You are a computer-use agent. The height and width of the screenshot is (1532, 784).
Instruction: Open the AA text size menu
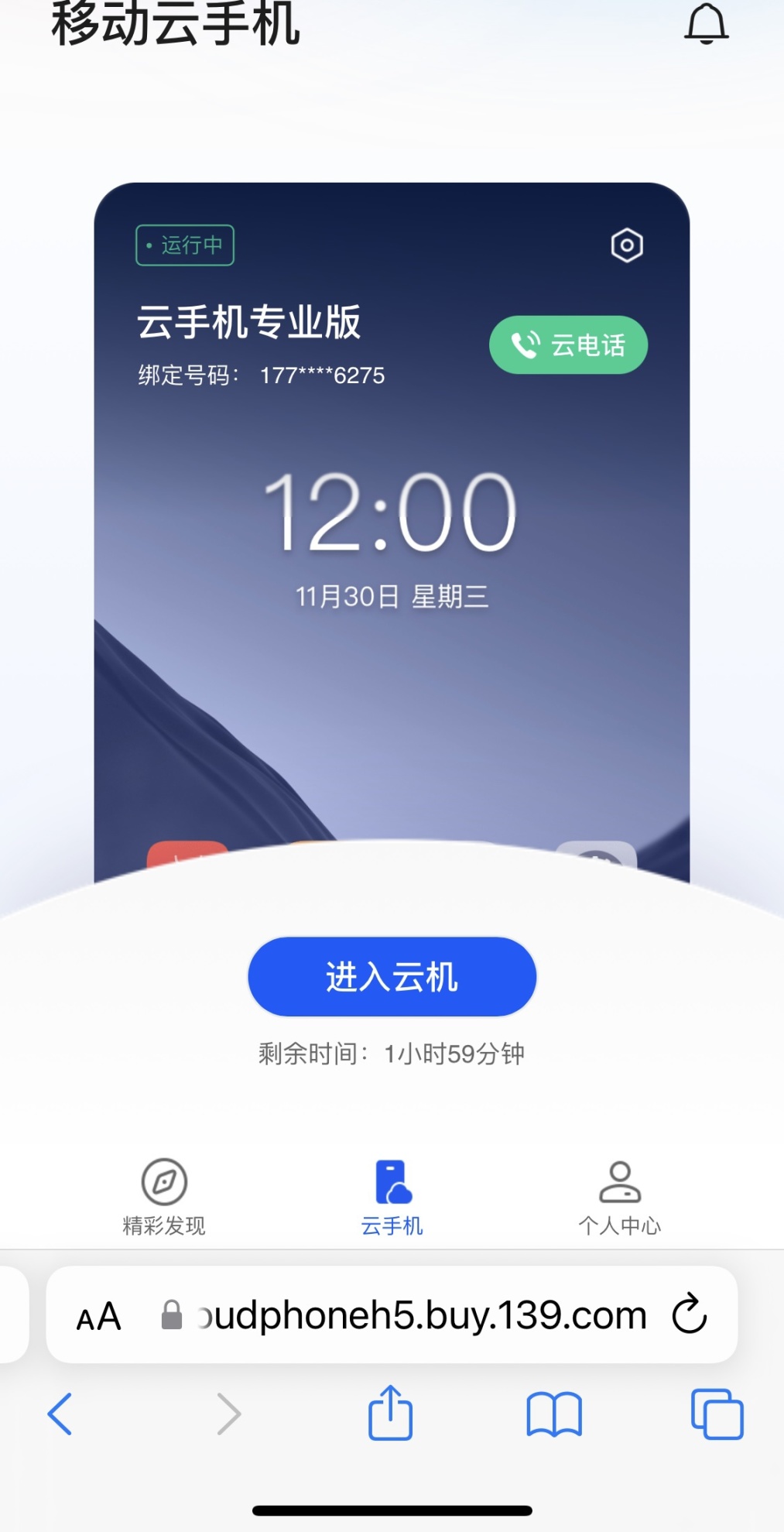pos(99,1316)
